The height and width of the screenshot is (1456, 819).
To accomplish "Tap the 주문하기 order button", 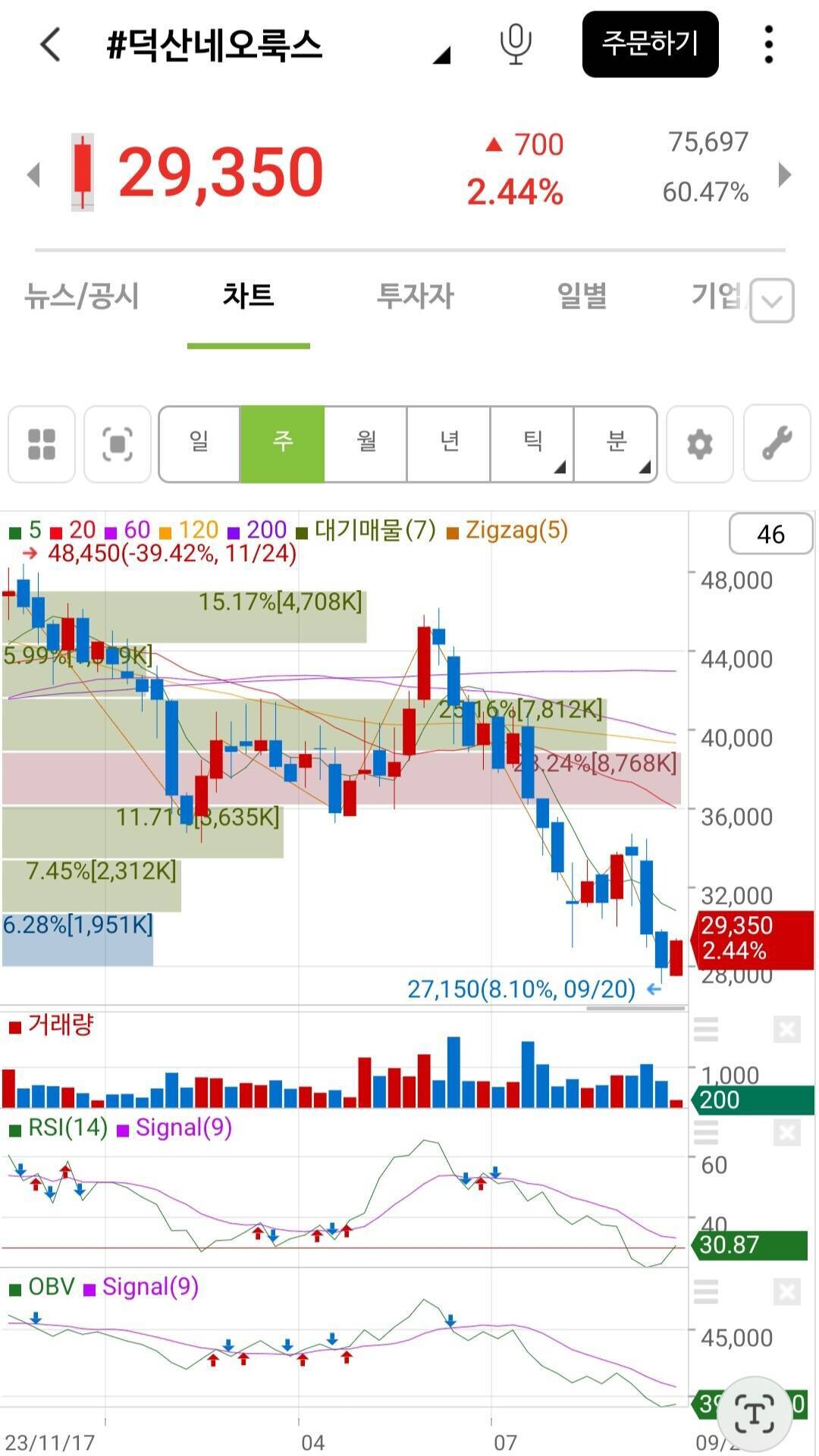I will (650, 44).
